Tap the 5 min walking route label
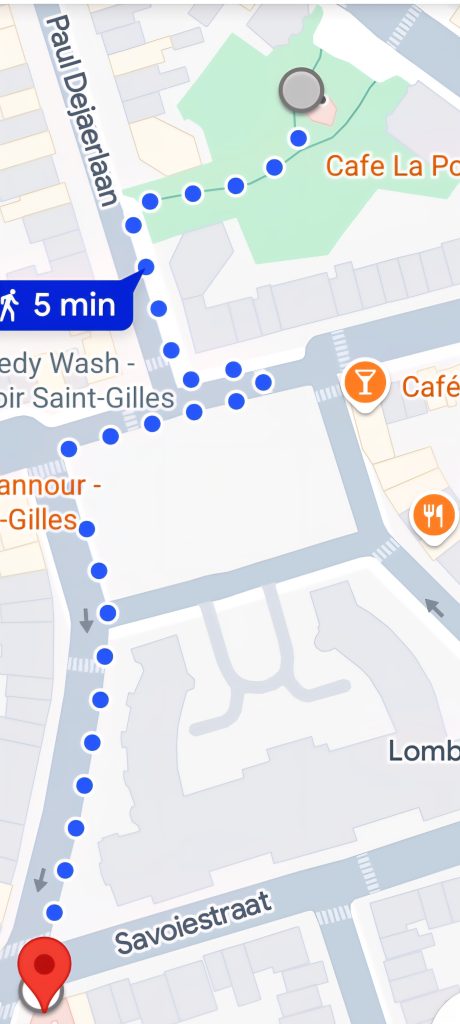This screenshot has width=460, height=1024. 66,304
